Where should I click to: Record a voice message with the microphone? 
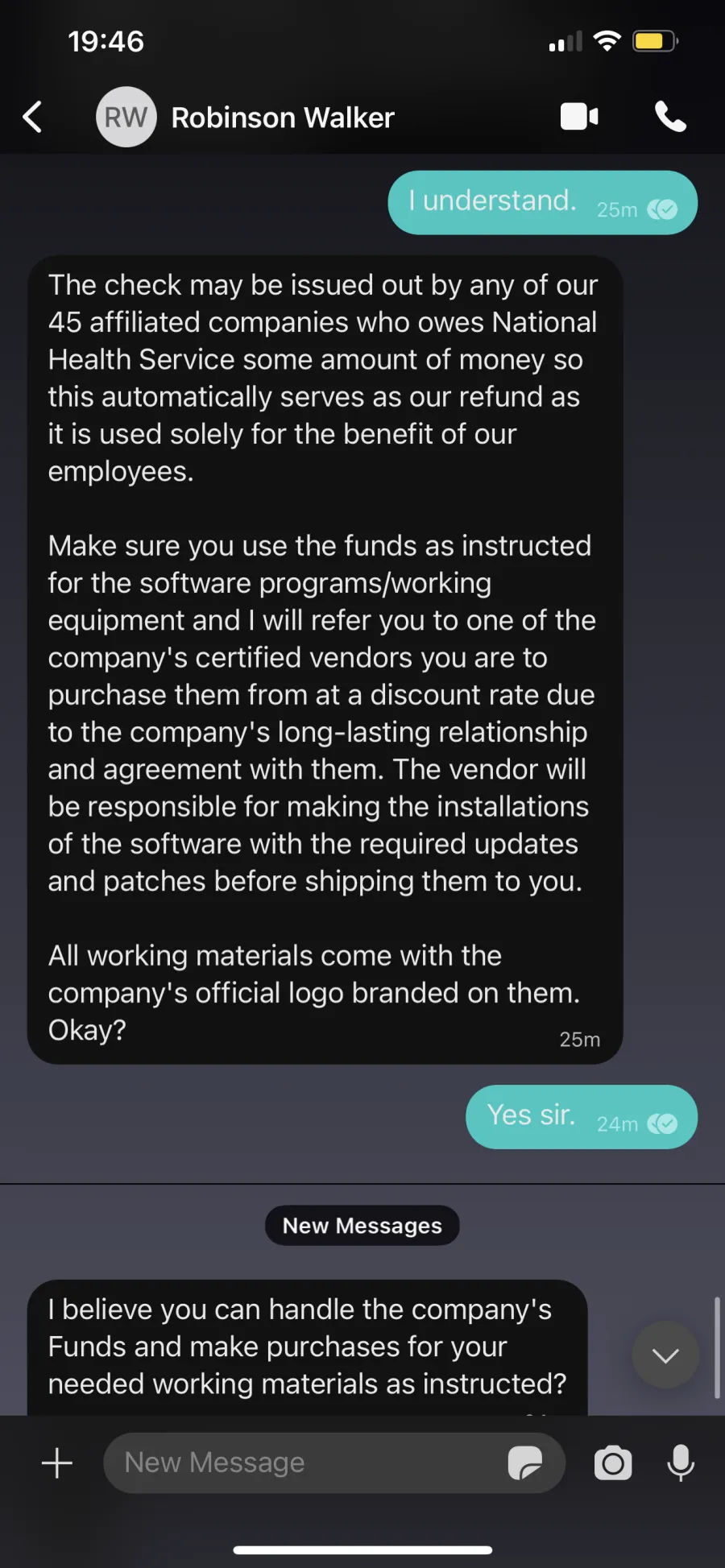(x=681, y=1463)
